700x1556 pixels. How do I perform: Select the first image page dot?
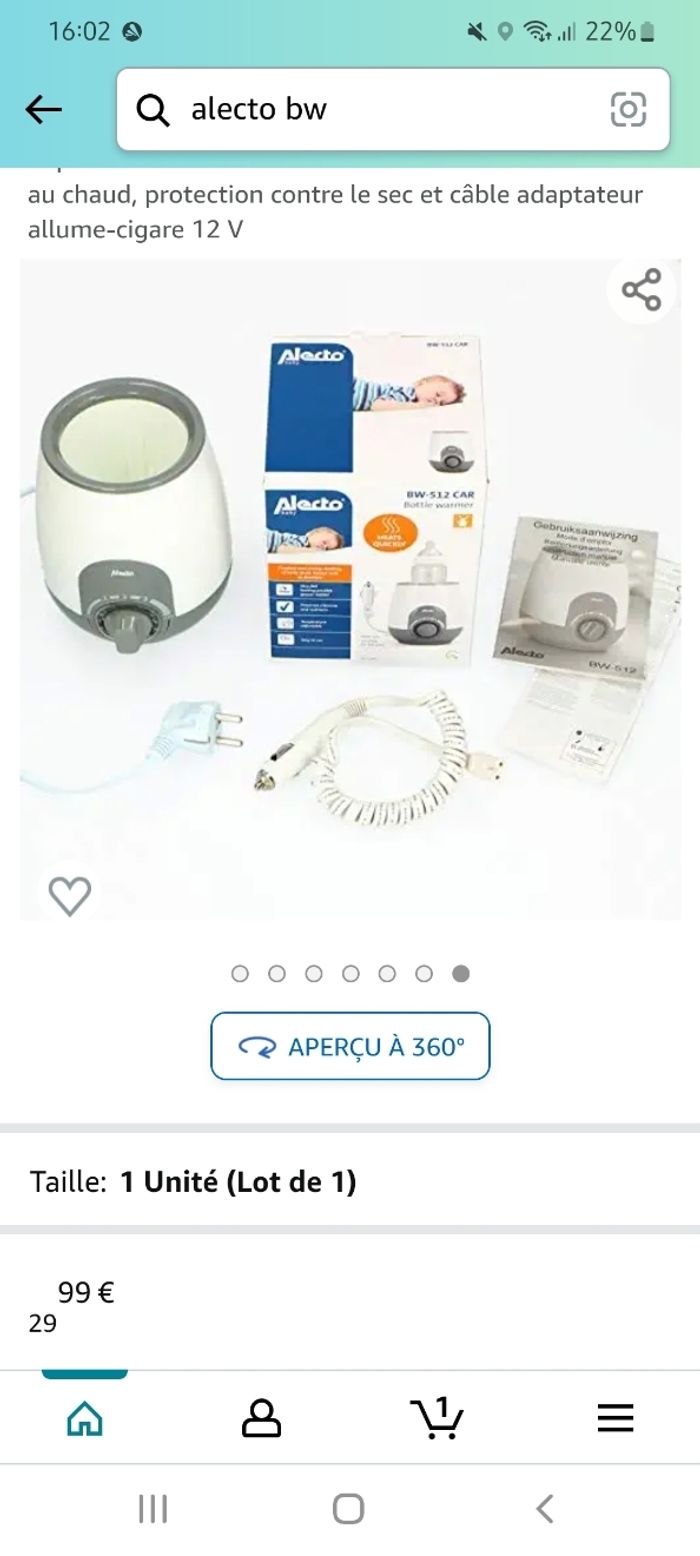pyautogui.click(x=240, y=973)
